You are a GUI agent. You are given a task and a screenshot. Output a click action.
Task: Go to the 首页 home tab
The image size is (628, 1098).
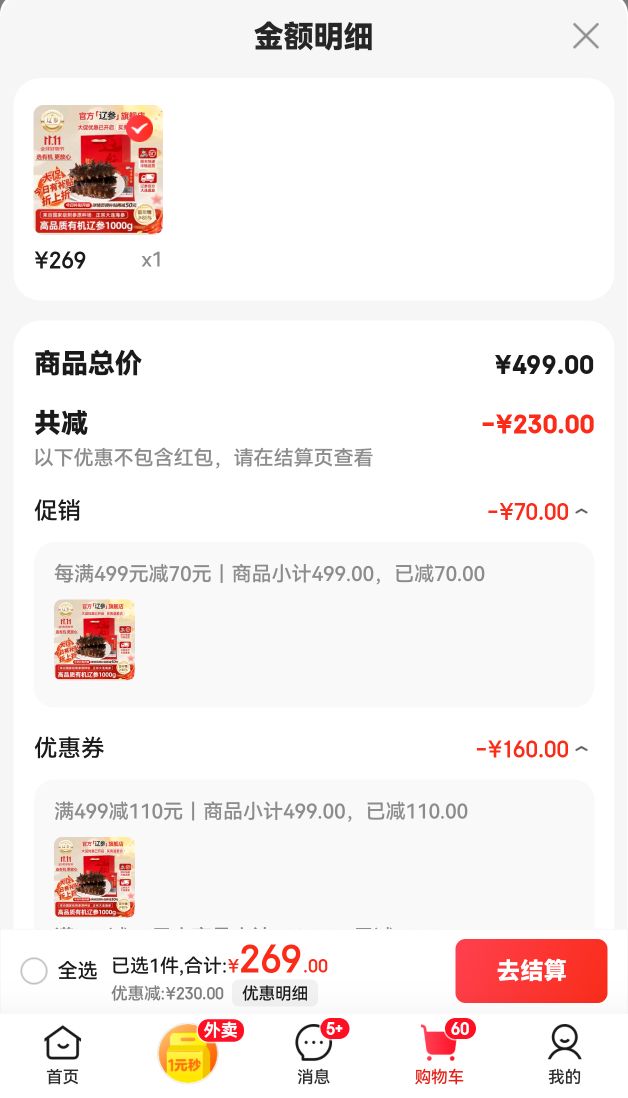[63, 1055]
